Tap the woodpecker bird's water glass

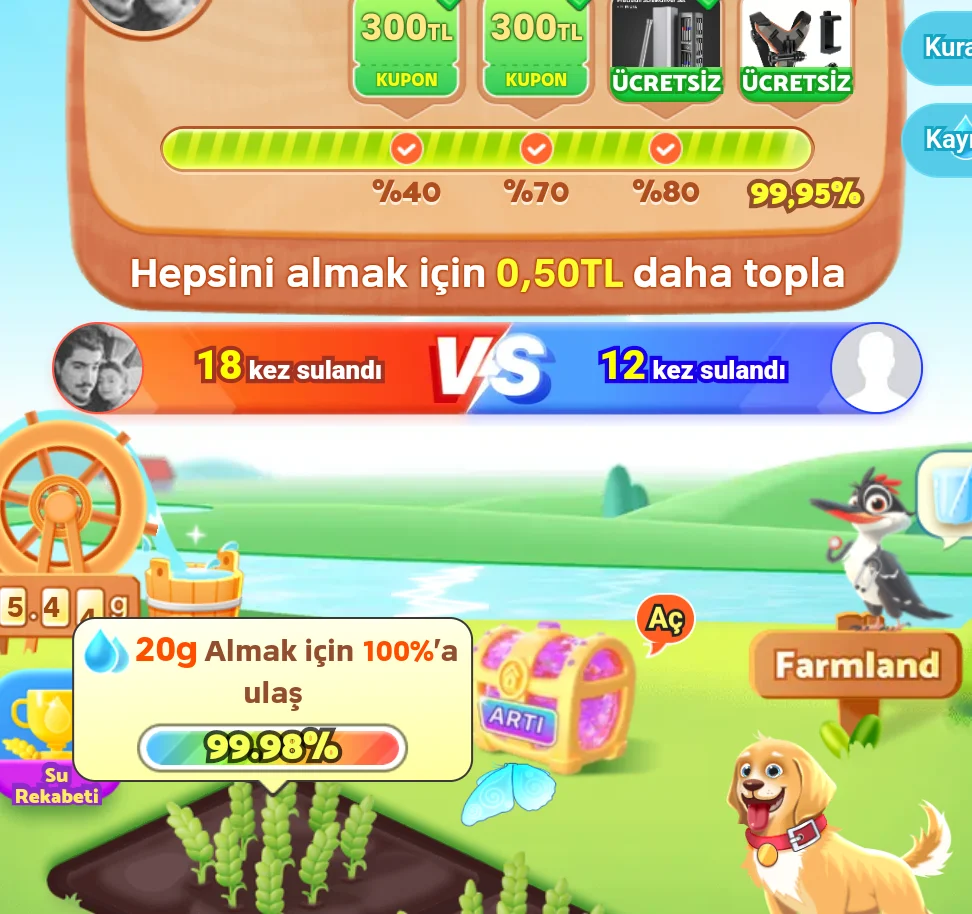click(946, 496)
